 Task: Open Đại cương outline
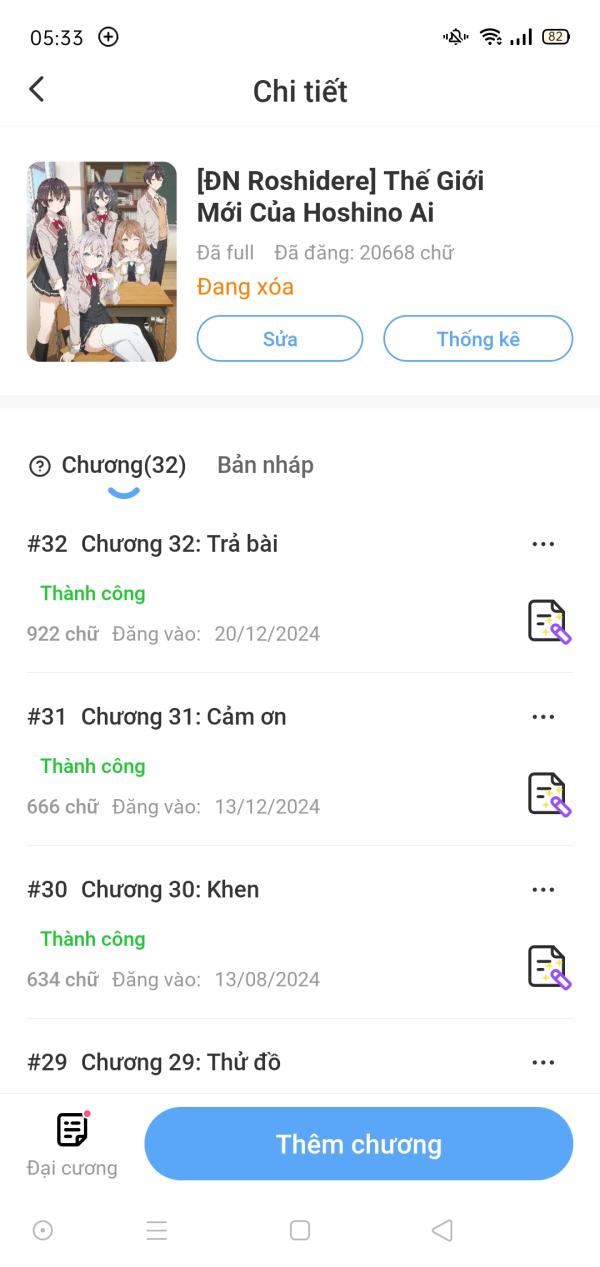[72, 1144]
